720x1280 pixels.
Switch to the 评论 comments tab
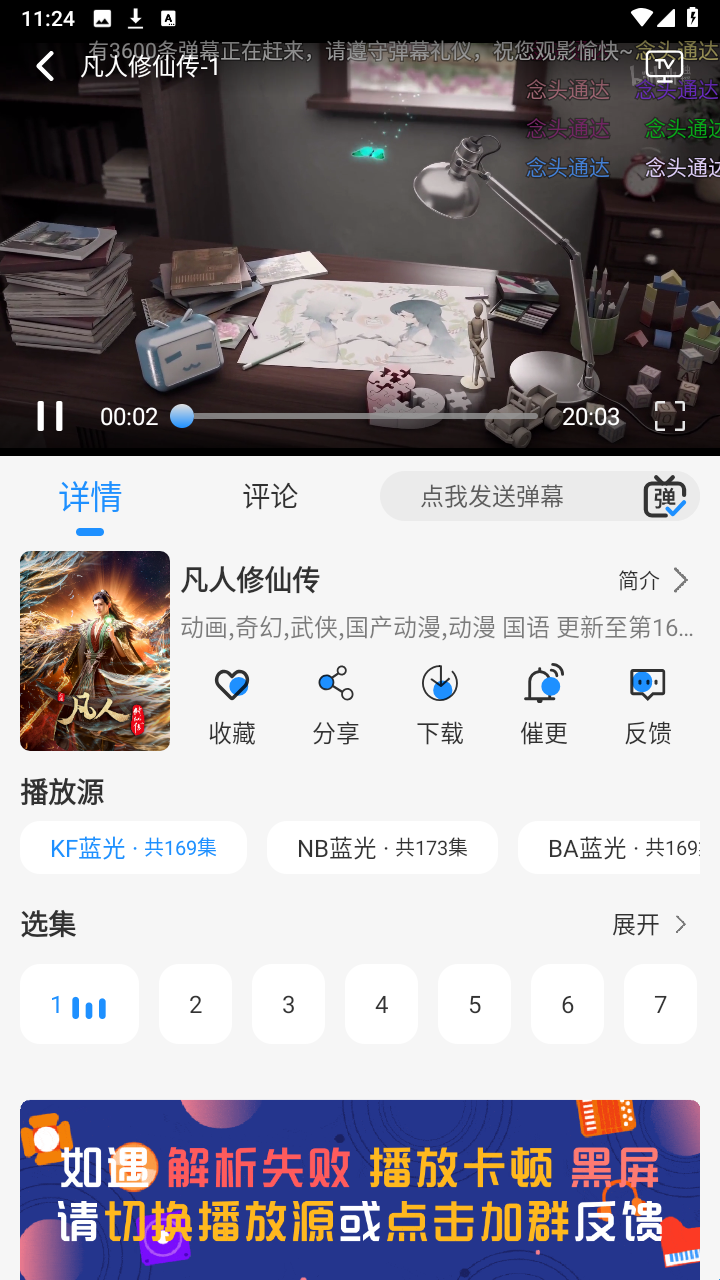(268, 496)
